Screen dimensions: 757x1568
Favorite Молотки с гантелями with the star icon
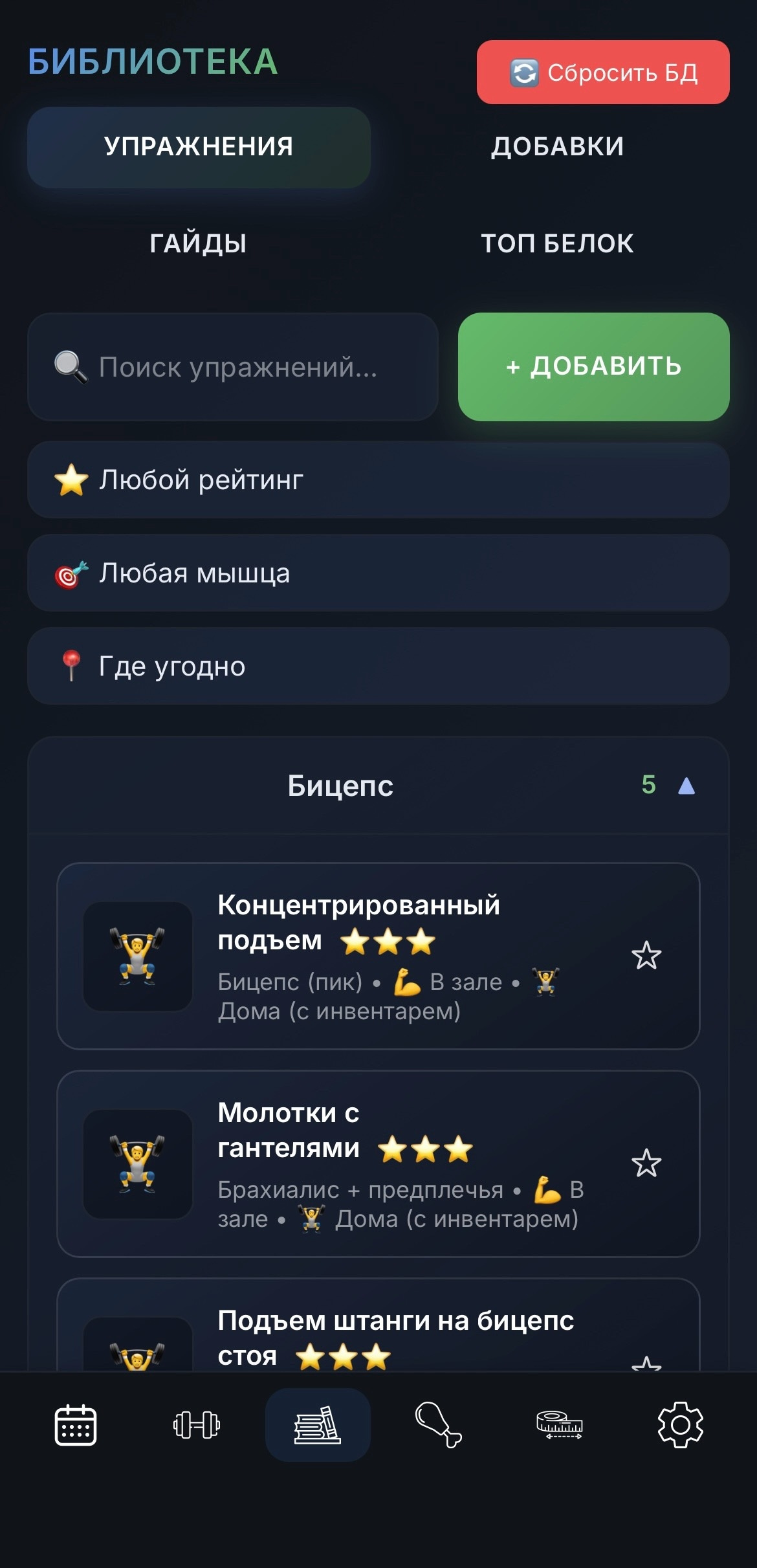(x=646, y=1164)
